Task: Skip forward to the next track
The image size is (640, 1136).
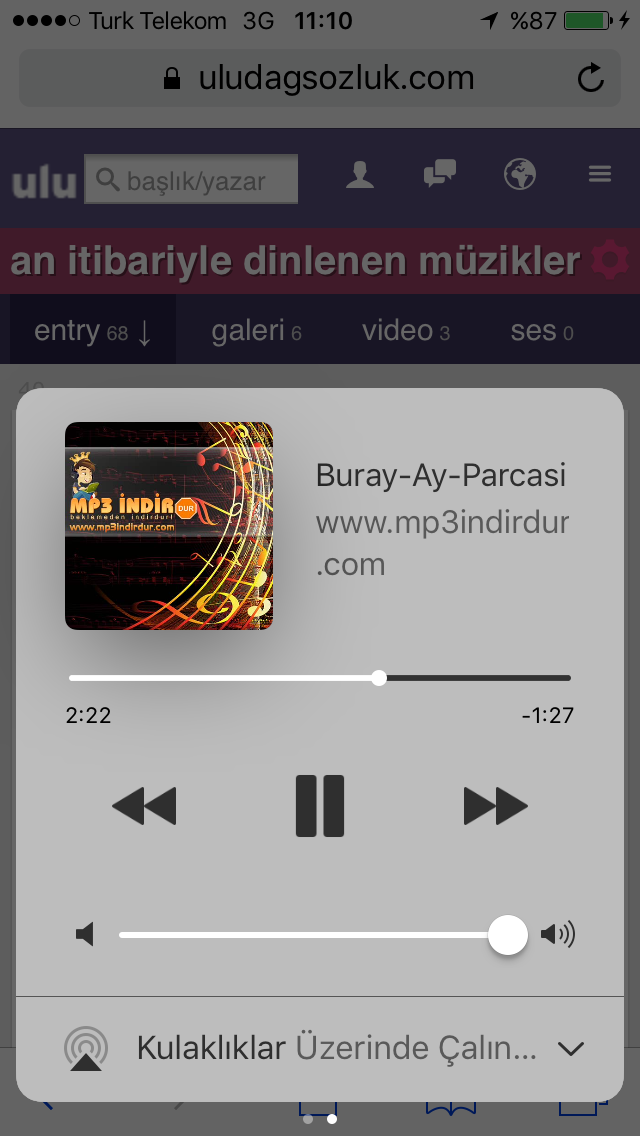Action: click(495, 805)
